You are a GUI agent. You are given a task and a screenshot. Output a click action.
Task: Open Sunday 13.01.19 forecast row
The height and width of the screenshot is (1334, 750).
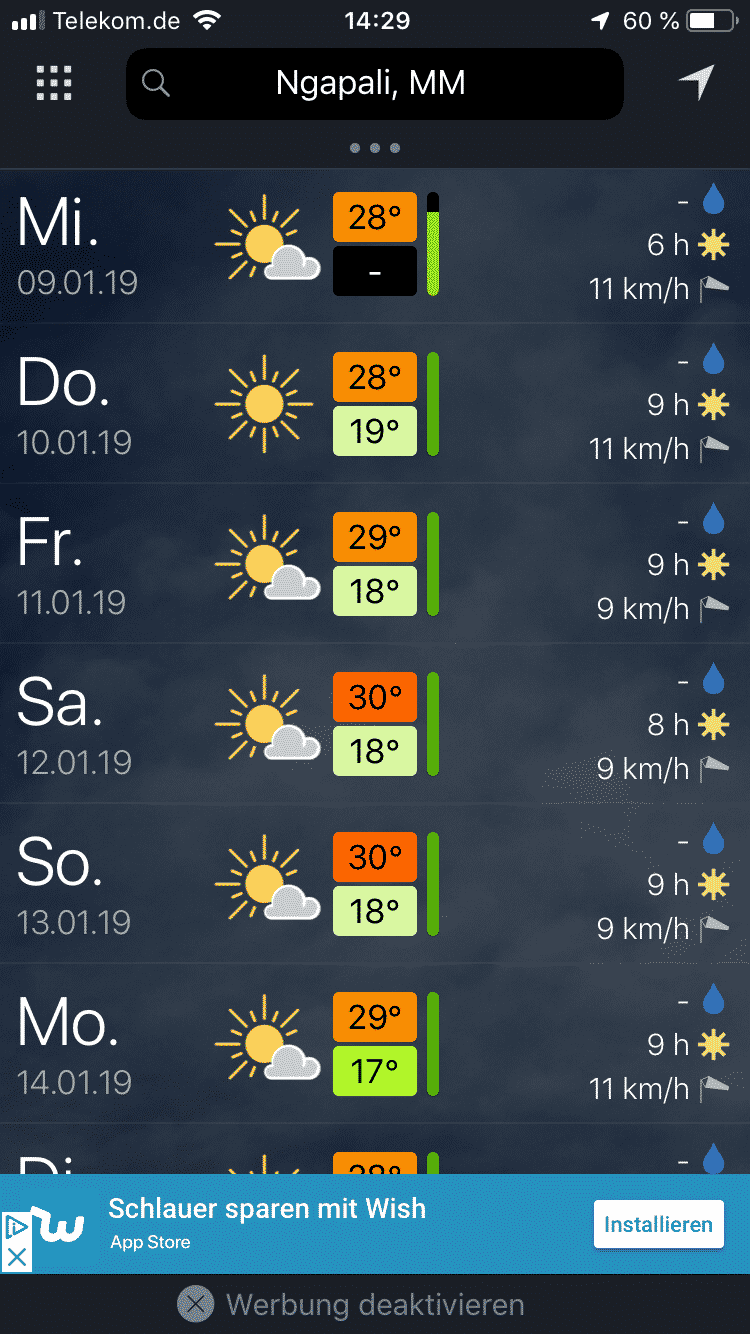click(375, 883)
